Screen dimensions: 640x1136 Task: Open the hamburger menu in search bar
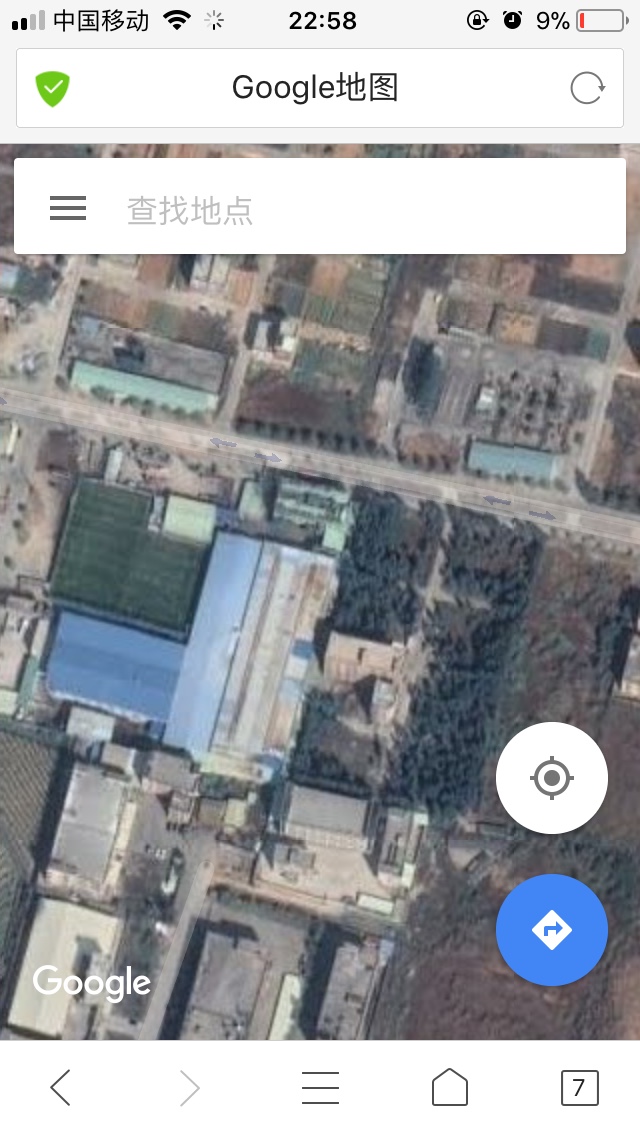[x=68, y=208]
